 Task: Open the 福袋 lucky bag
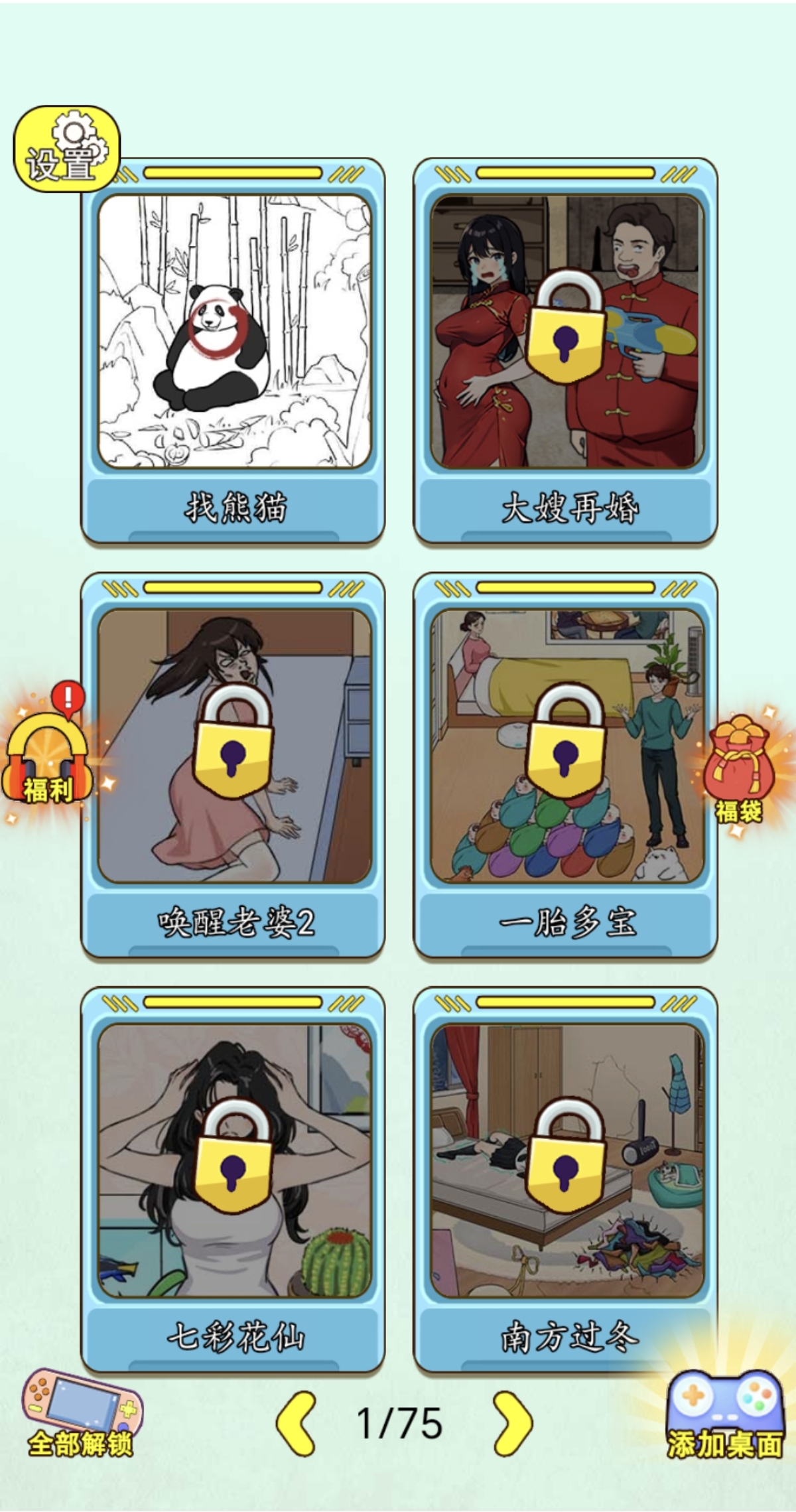click(x=738, y=770)
